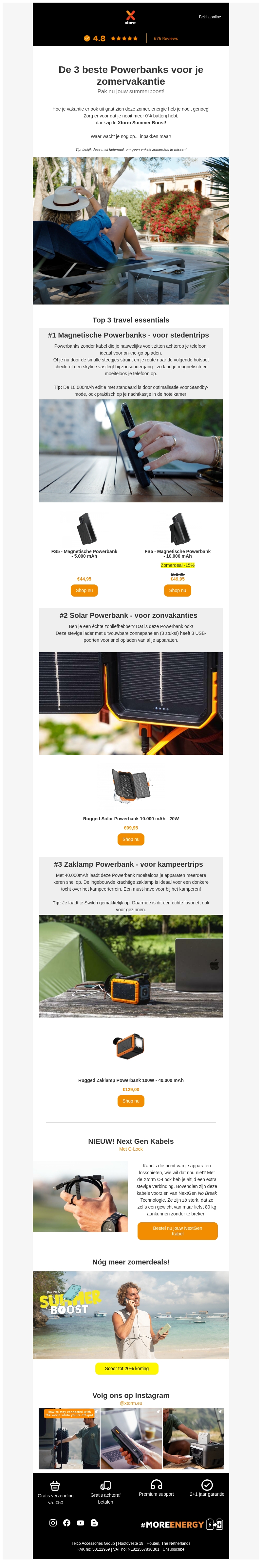This screenshot has height=1568, width=262.
Task: Shop the Rugged Solar Powerbank 10.000 mAh
Action: [x=130, y=839]
